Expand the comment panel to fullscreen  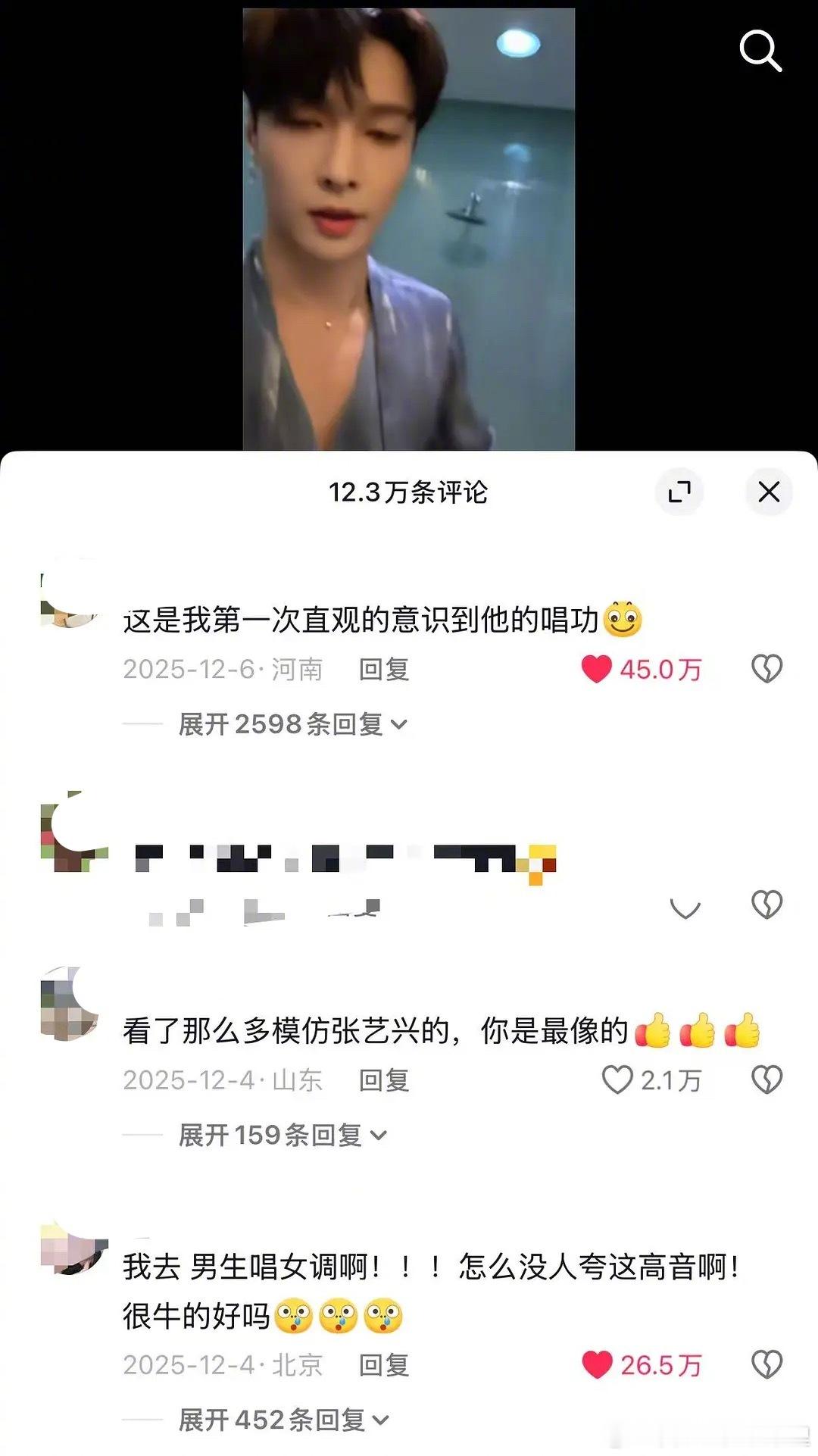coord(681,491)
